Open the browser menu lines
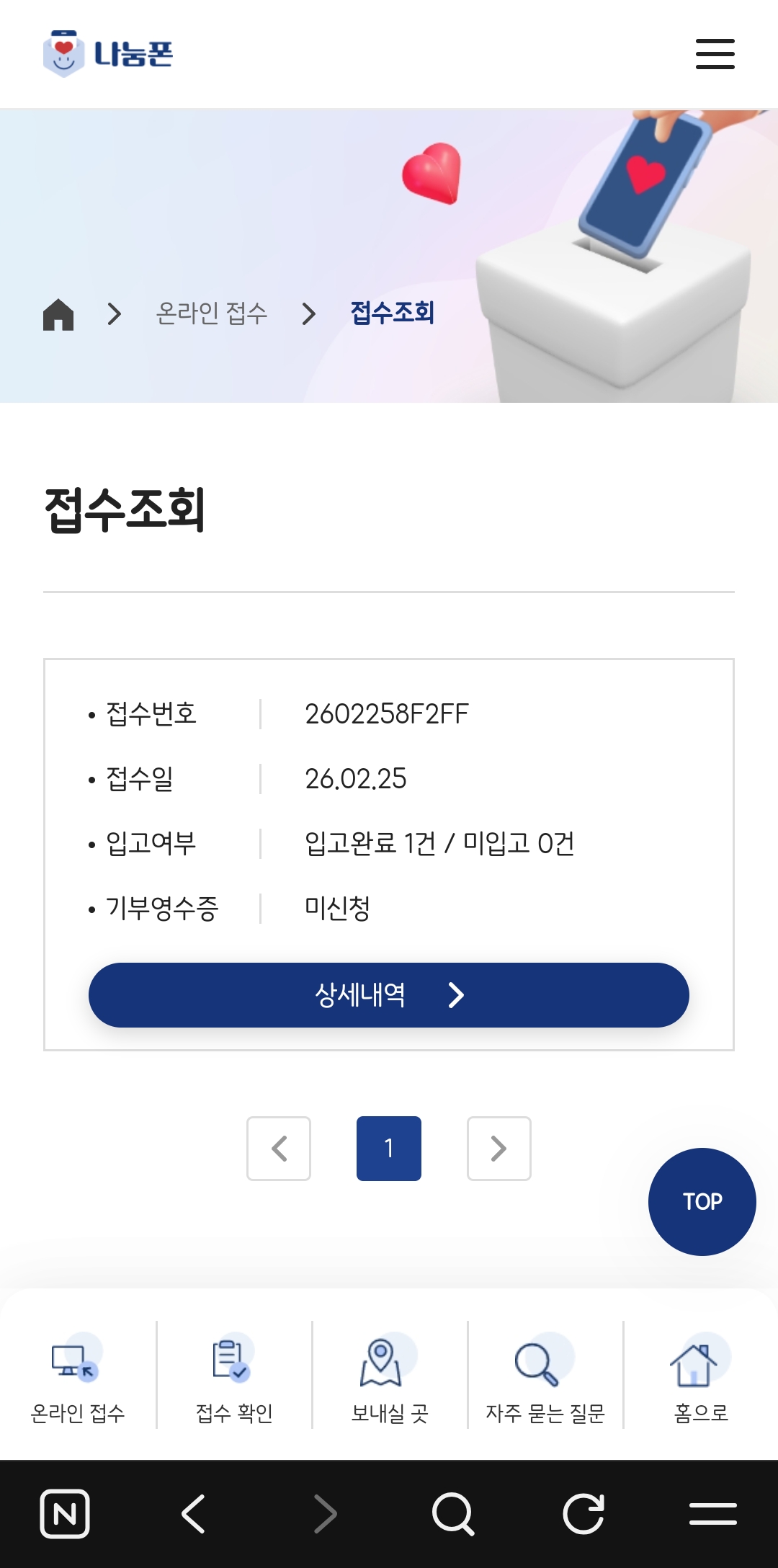This screenshot has width=778, height=1568. point(712,1514)
